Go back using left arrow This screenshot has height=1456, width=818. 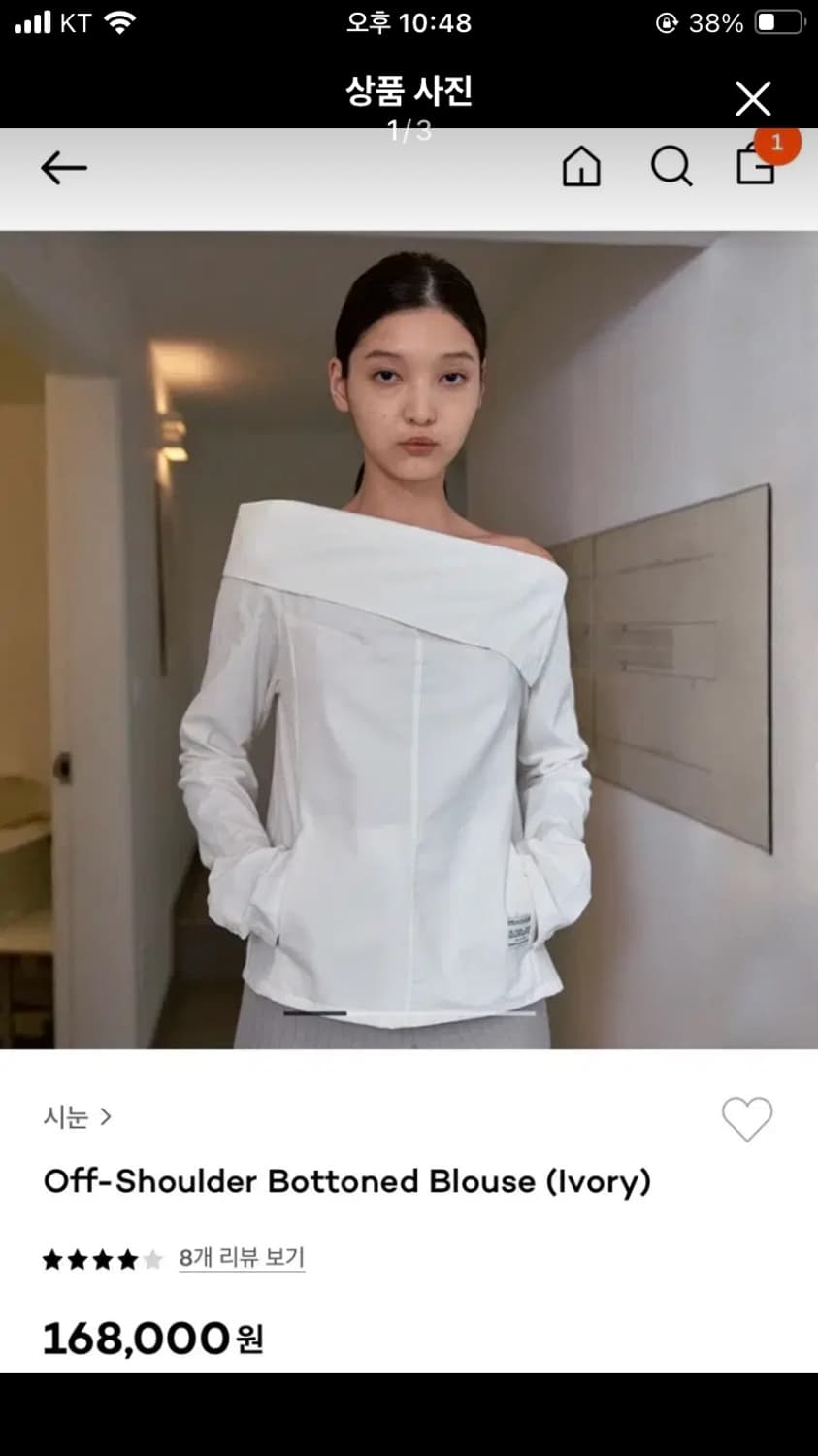[x=64, y=166]
